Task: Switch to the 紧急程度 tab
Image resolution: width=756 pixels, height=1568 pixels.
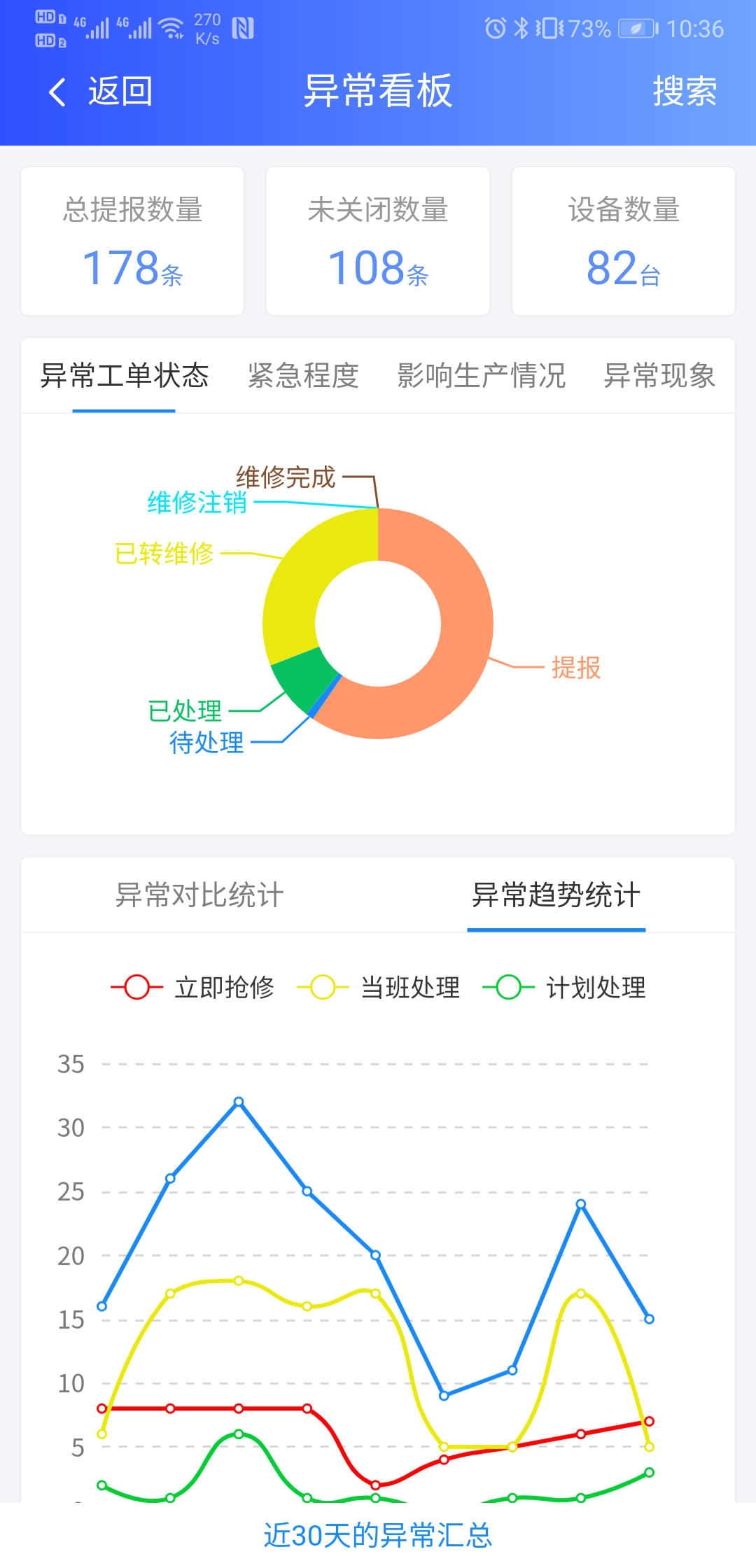Action: (303, 376)
